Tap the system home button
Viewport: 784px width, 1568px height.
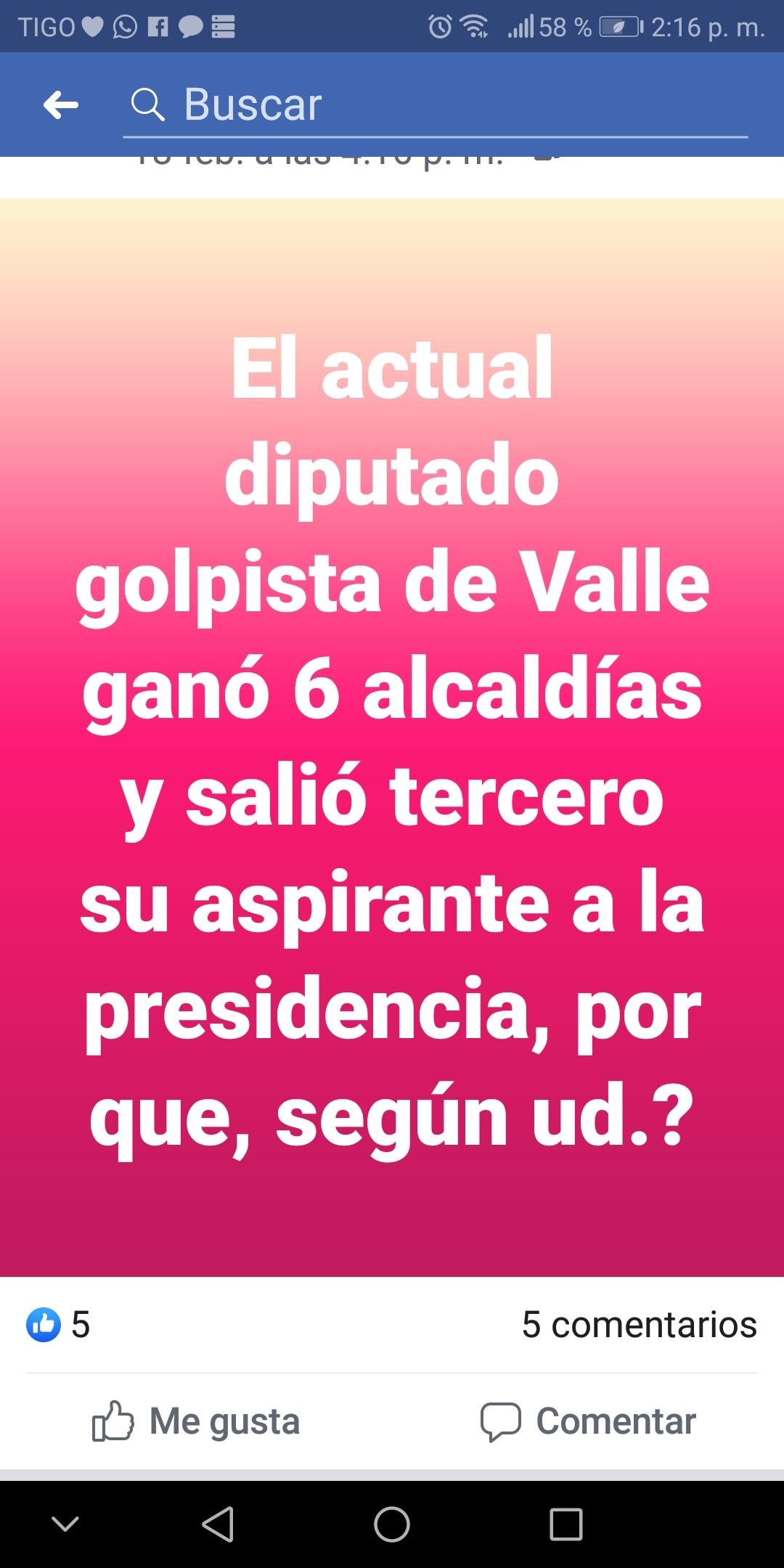(x=392, y=1524)
